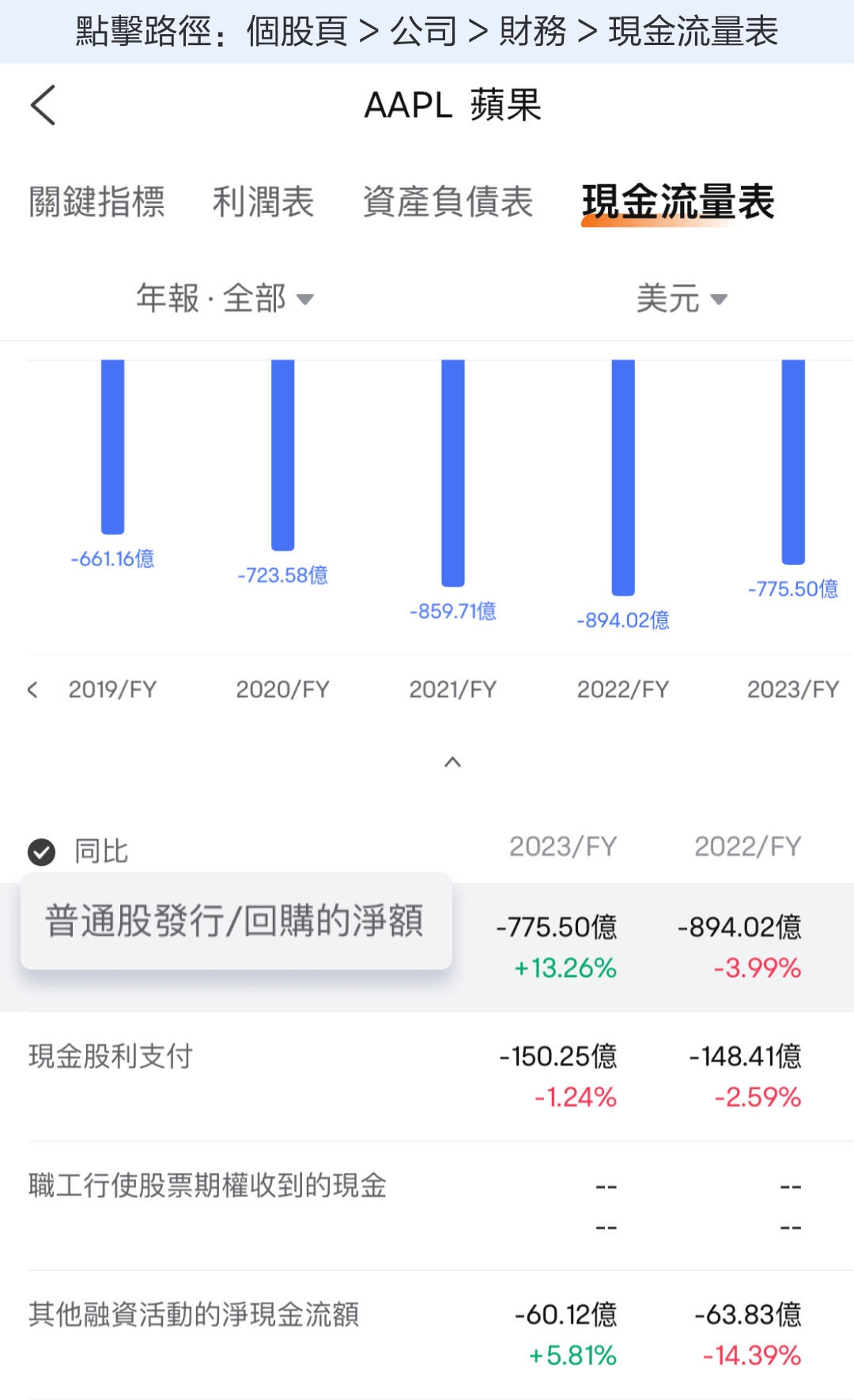This screenshot has width=854, height=1400.
Task: Select the 現金股利支付 row
Action: [112, 1055]
